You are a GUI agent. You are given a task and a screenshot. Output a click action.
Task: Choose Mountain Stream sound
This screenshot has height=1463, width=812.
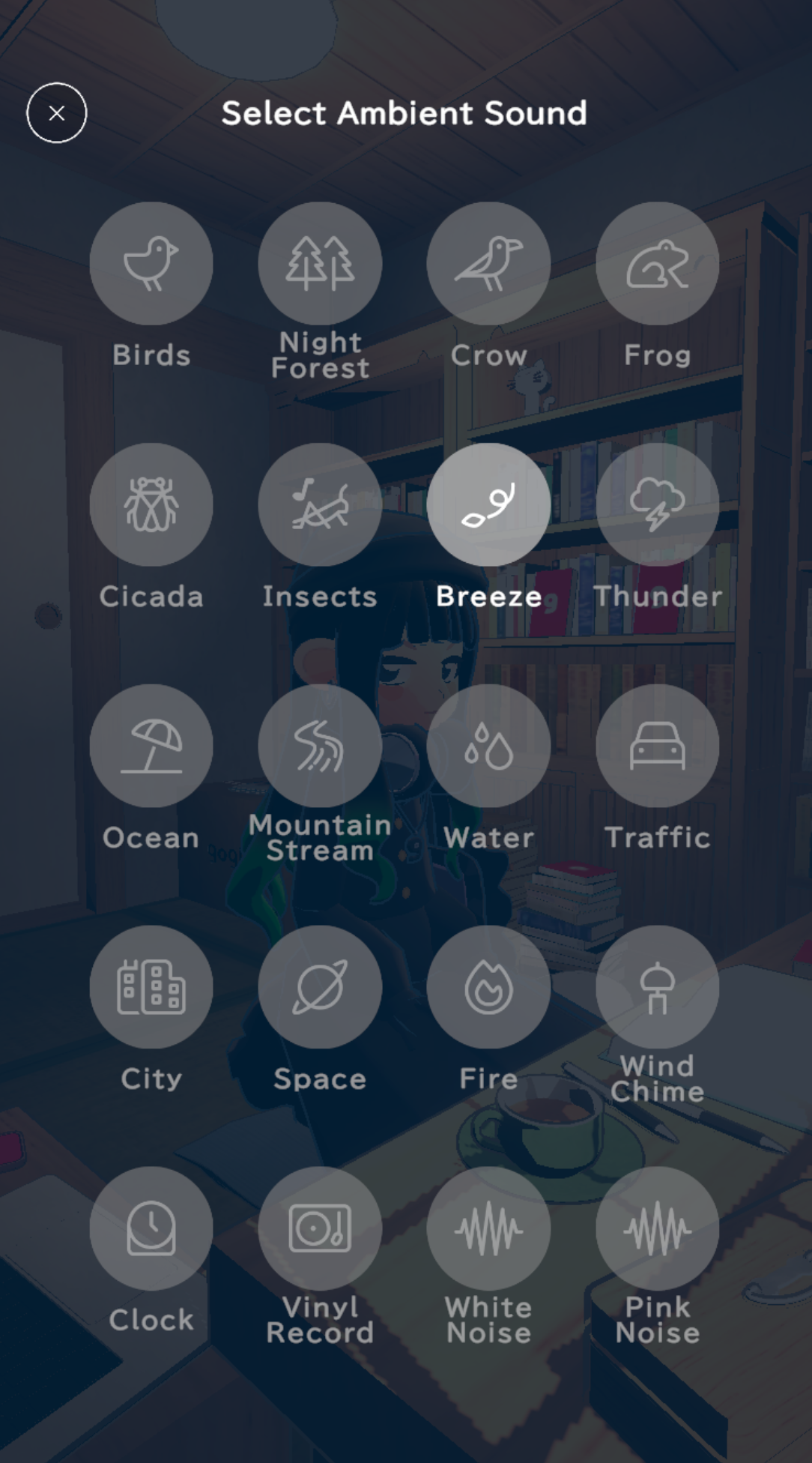(x=320, y=746)
